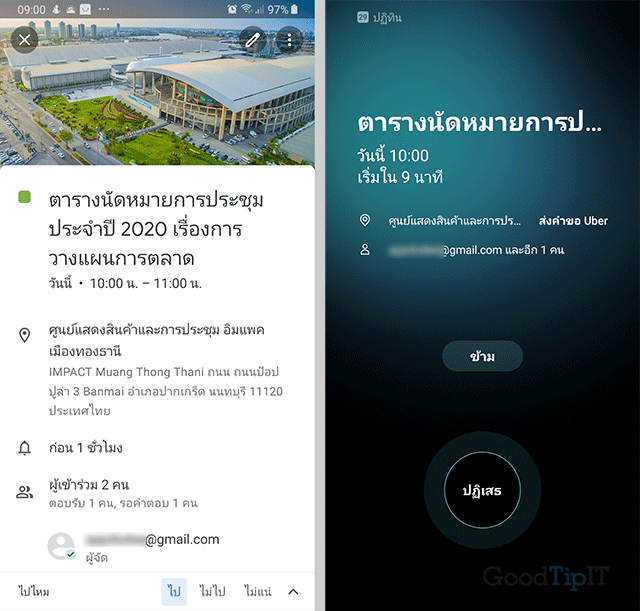Edit this event with the pencil icon
Image resolution: width=640 pixels, height=611 pixels.
pyautogui.click(x=253, y=40)
